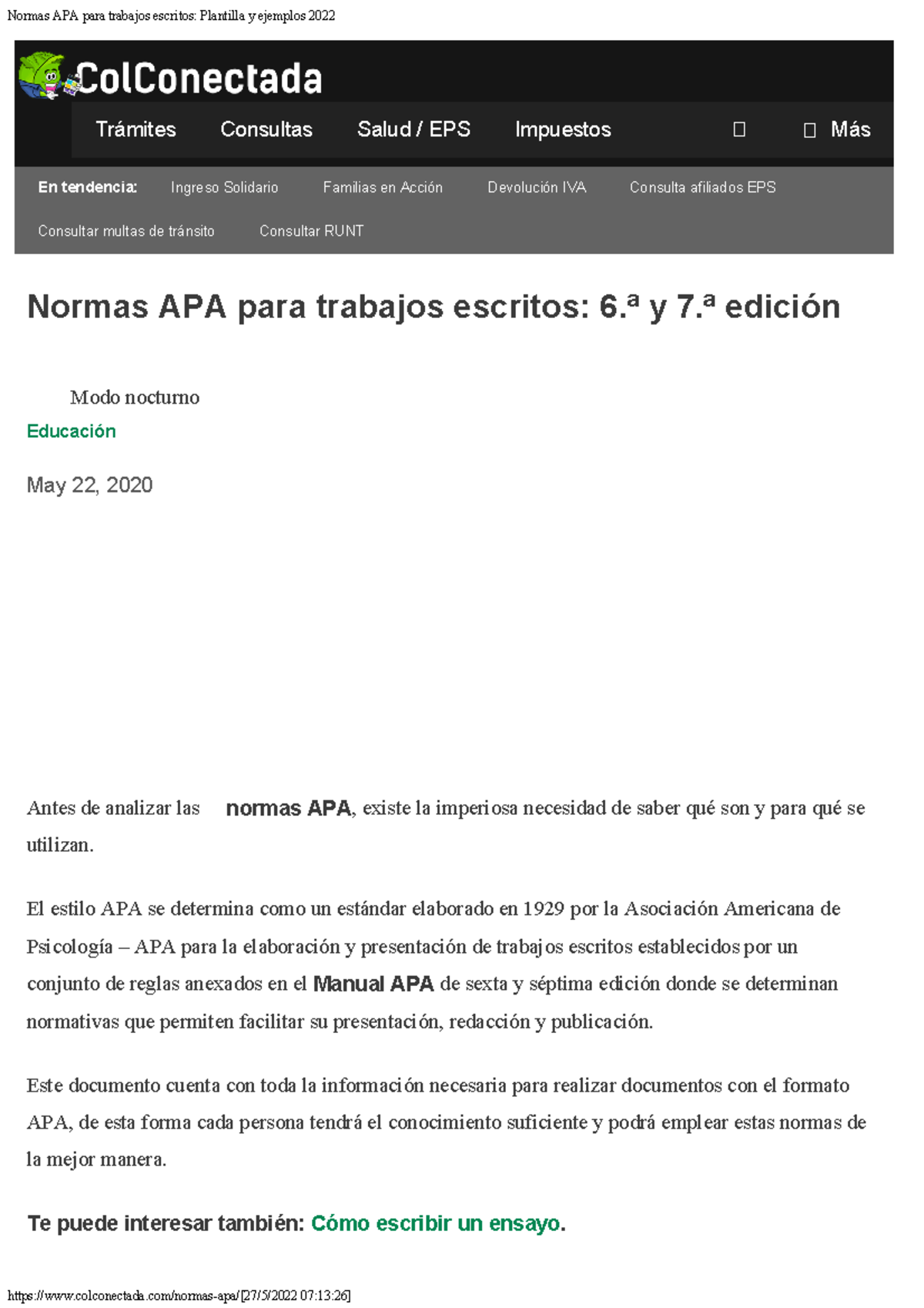Open the Consultas menu
Screen dimensions: 924x1308
click(x=266, y=129)
